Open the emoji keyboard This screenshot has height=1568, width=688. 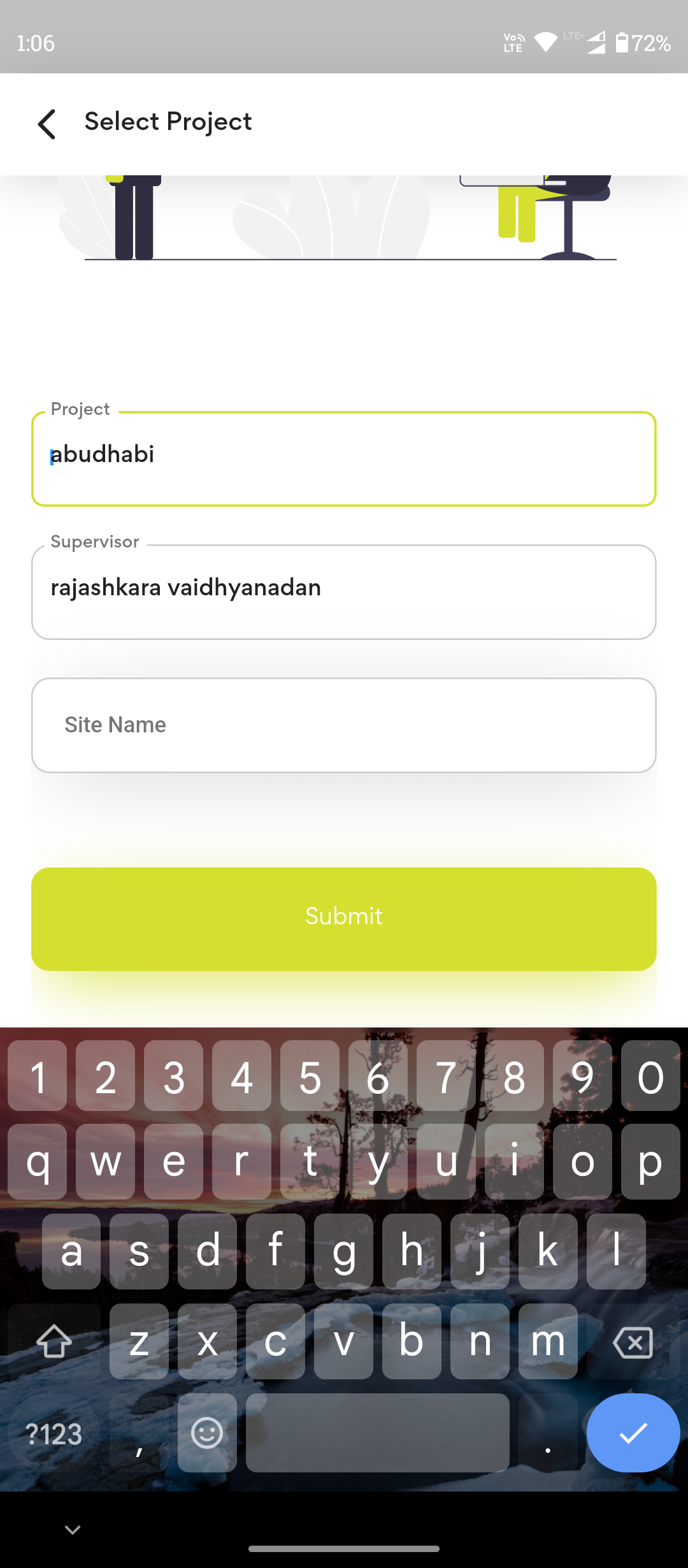coord(207,1433)
